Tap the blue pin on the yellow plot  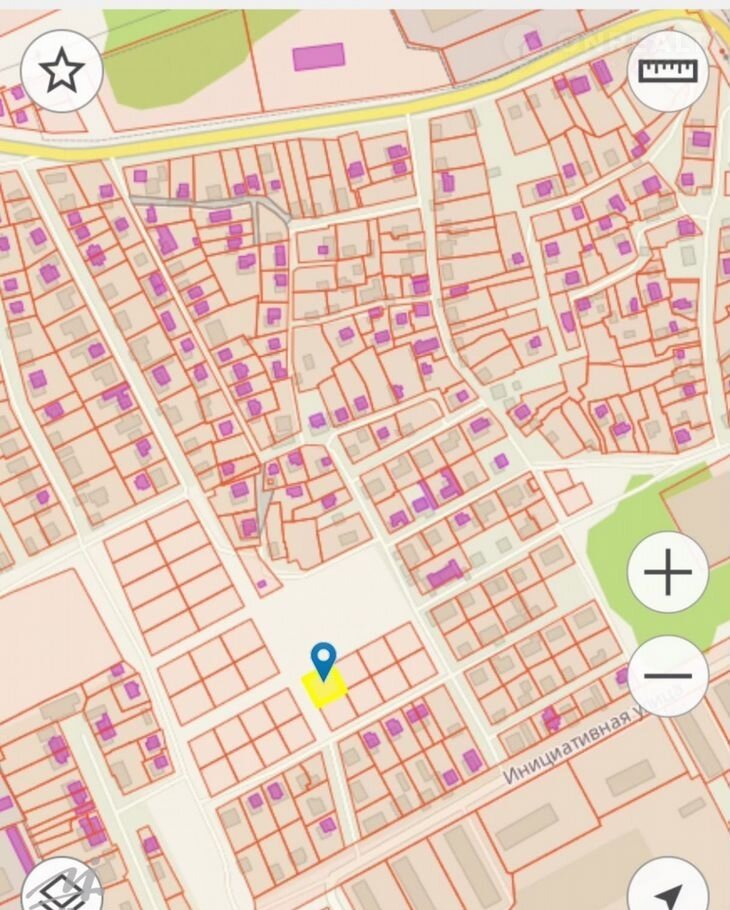pos(323,660)
